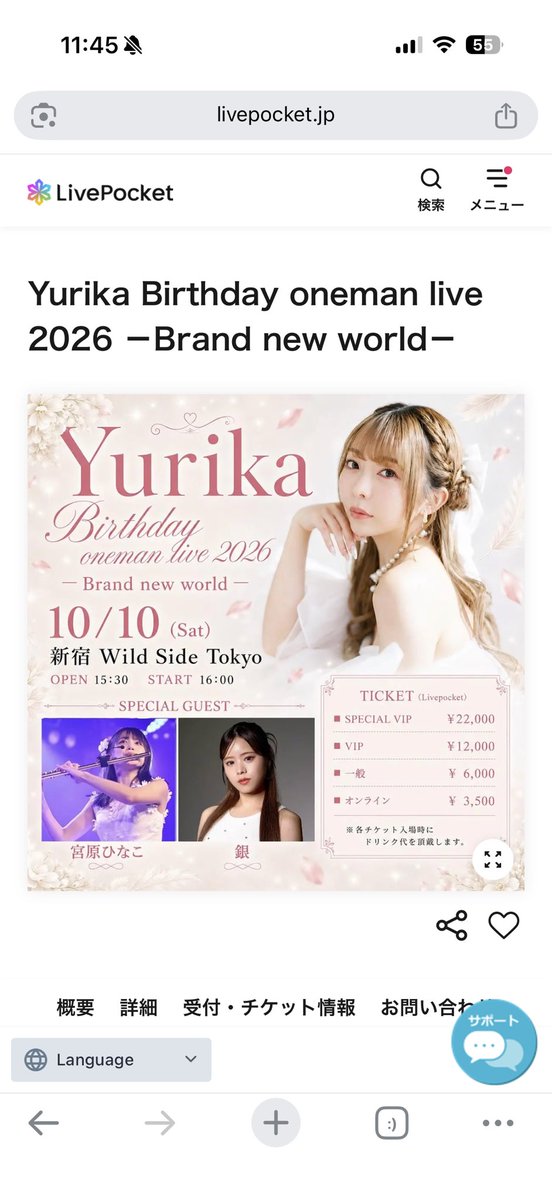The width and height of the screenshot is (552, 1200).
Task: Share this event
Action: click(x=452, y=926)
